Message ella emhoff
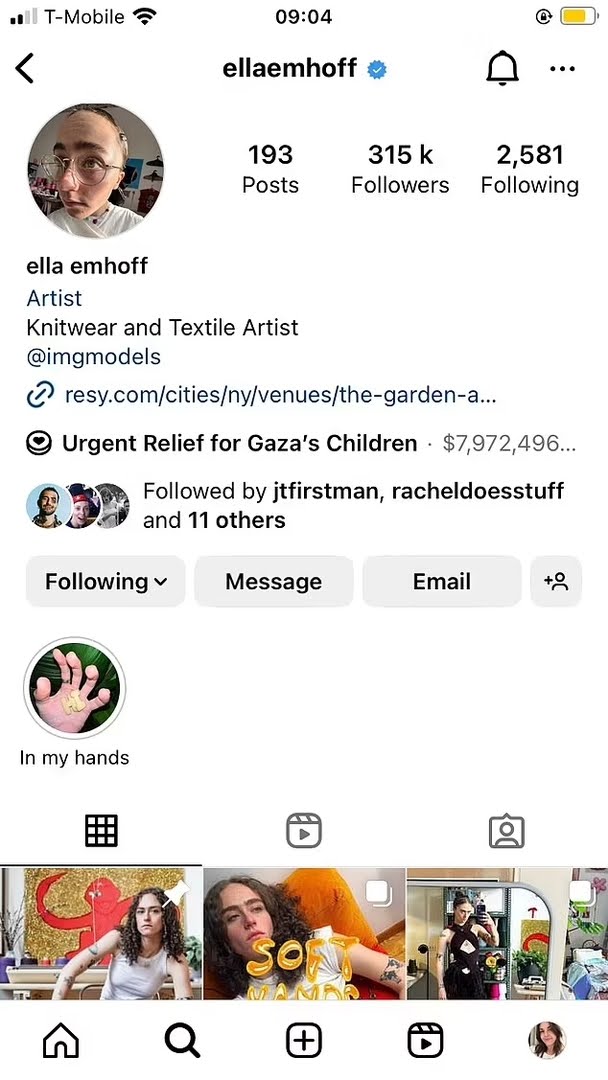 click(273, 581)
